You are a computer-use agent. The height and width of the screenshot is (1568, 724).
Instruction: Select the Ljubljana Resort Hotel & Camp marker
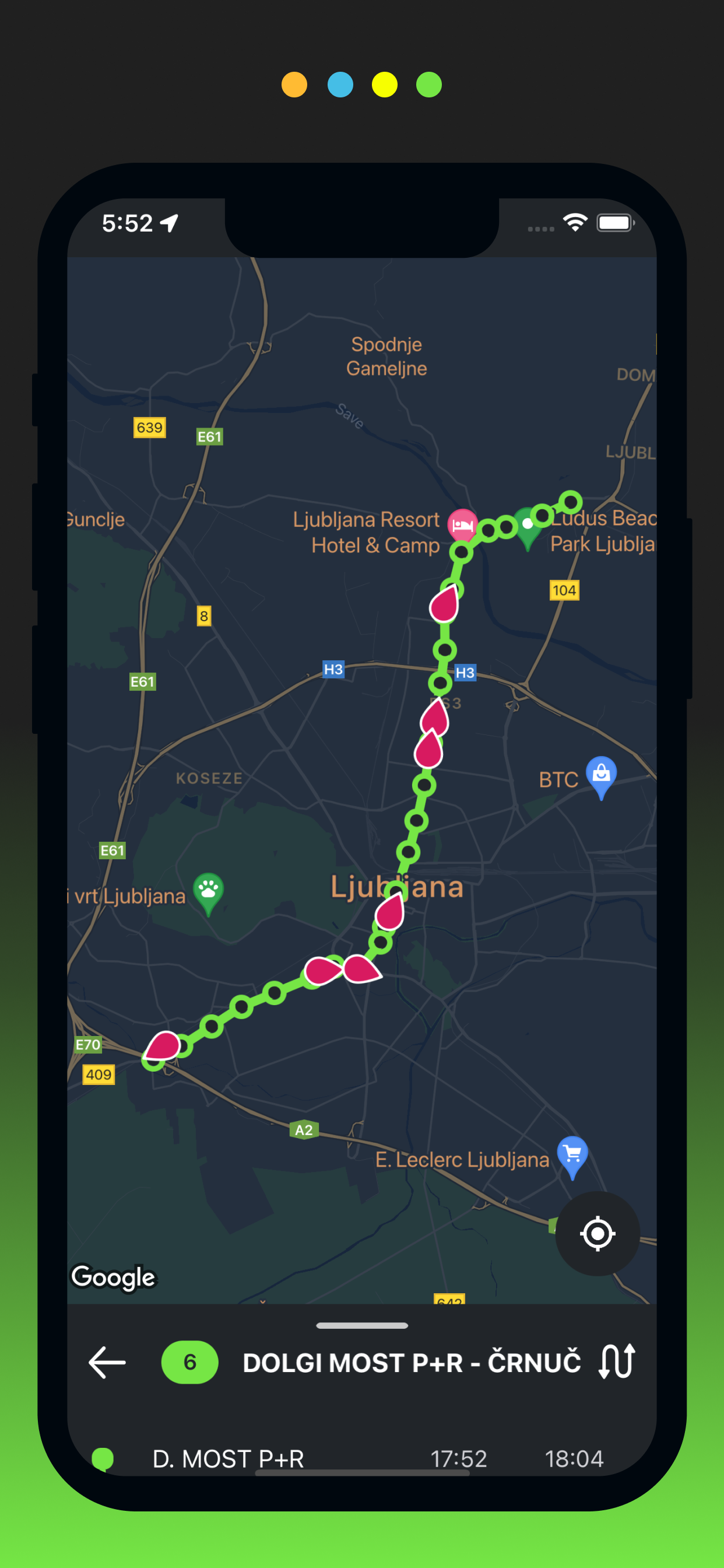(x=463, y=524)
